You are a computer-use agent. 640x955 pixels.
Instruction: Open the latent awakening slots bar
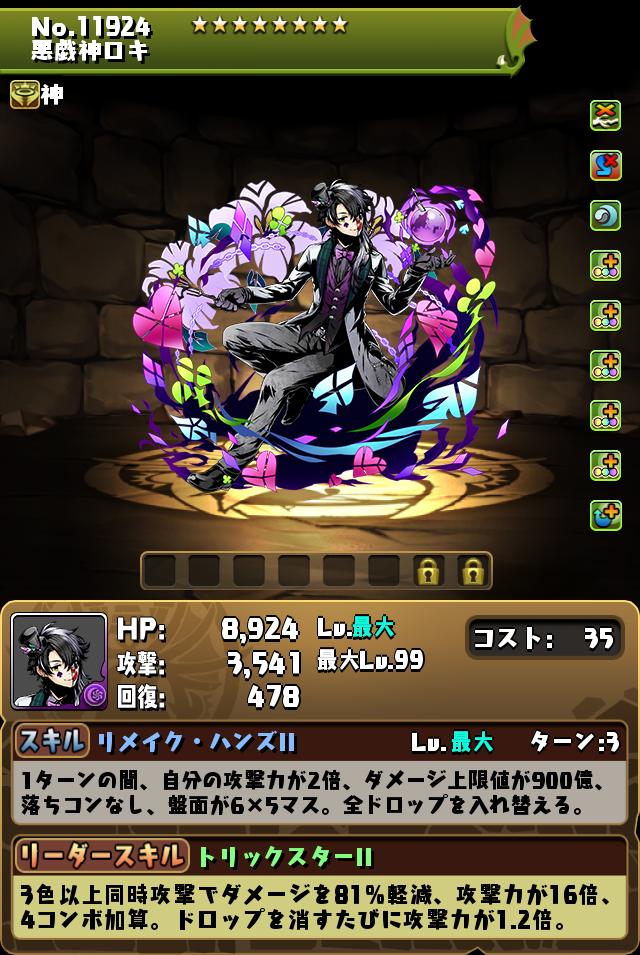tap(316, 571)
